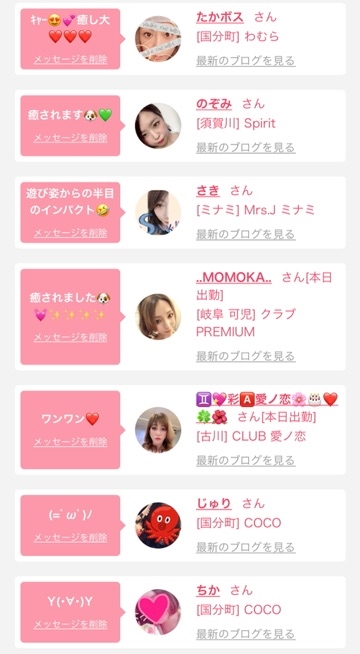Open the 愛ノ恋 cast member's profile link
The image size is (360, 654).
click(x=267, y=400)
